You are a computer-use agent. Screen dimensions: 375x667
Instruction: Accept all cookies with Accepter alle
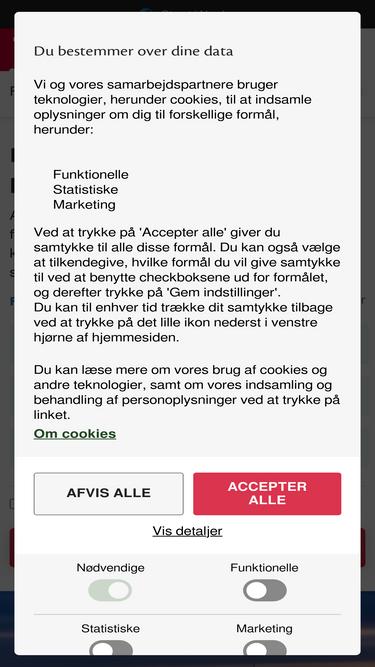[267, 493]
